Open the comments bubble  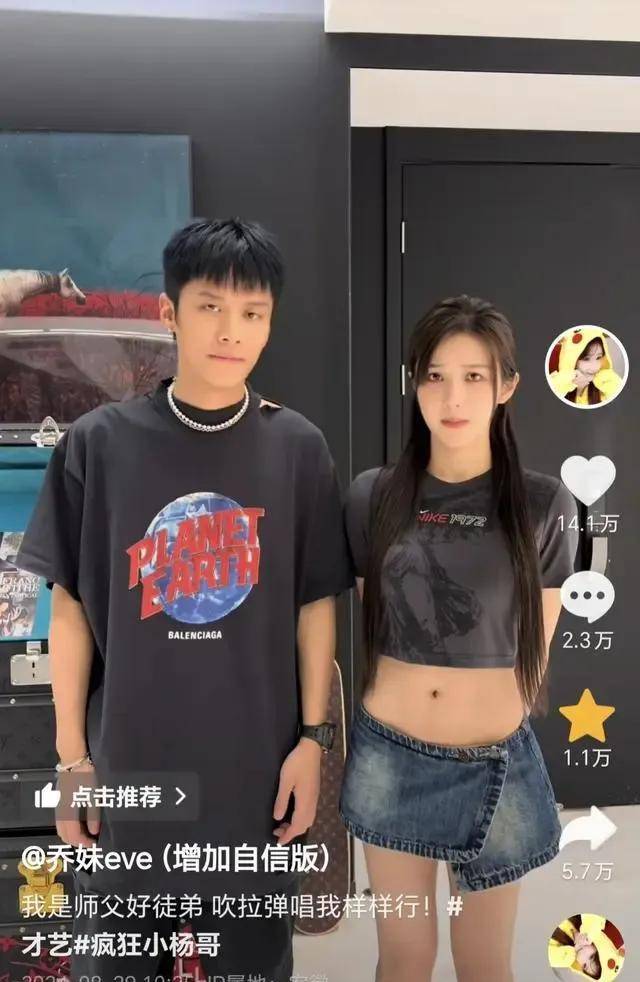[587, 597]
